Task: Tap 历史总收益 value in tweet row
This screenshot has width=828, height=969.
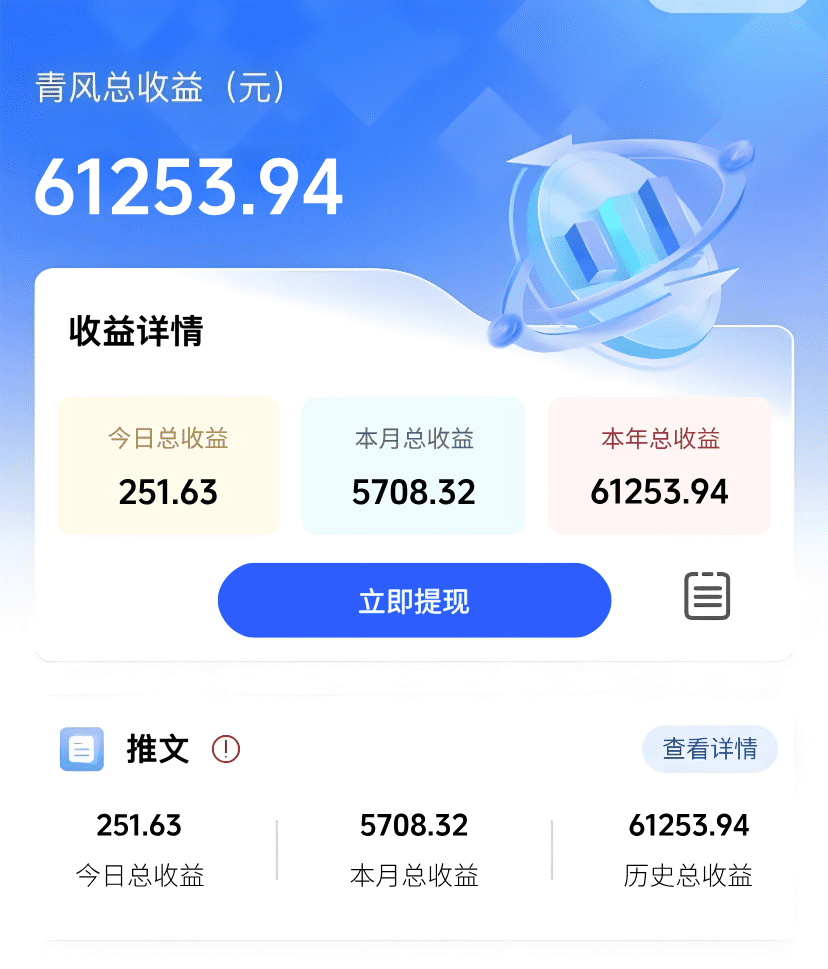Action: [688, 825]
